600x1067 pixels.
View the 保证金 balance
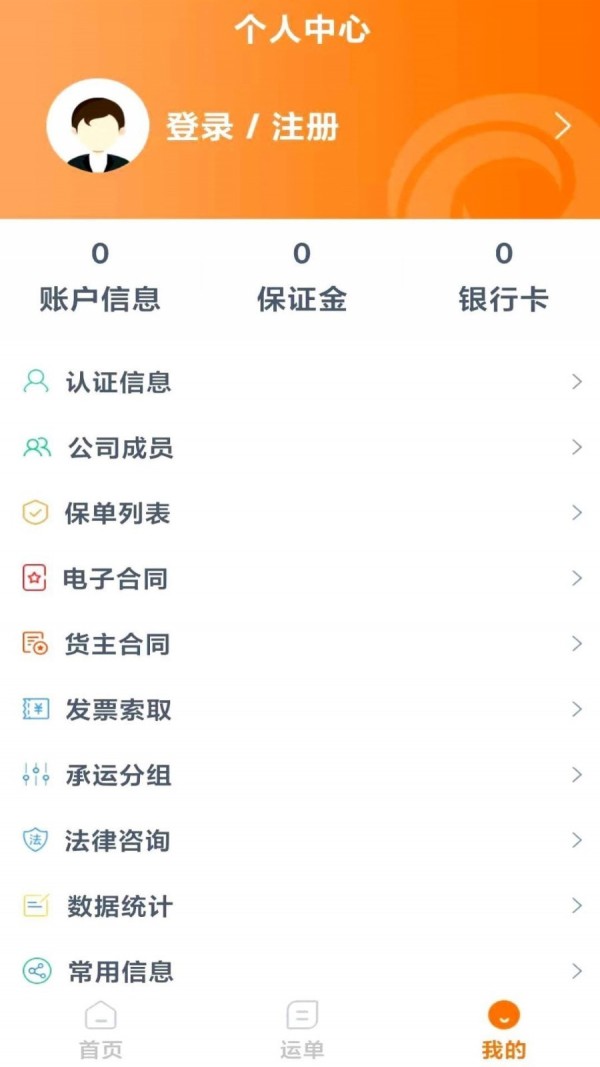pyautogui.click(x=302, y=278)
